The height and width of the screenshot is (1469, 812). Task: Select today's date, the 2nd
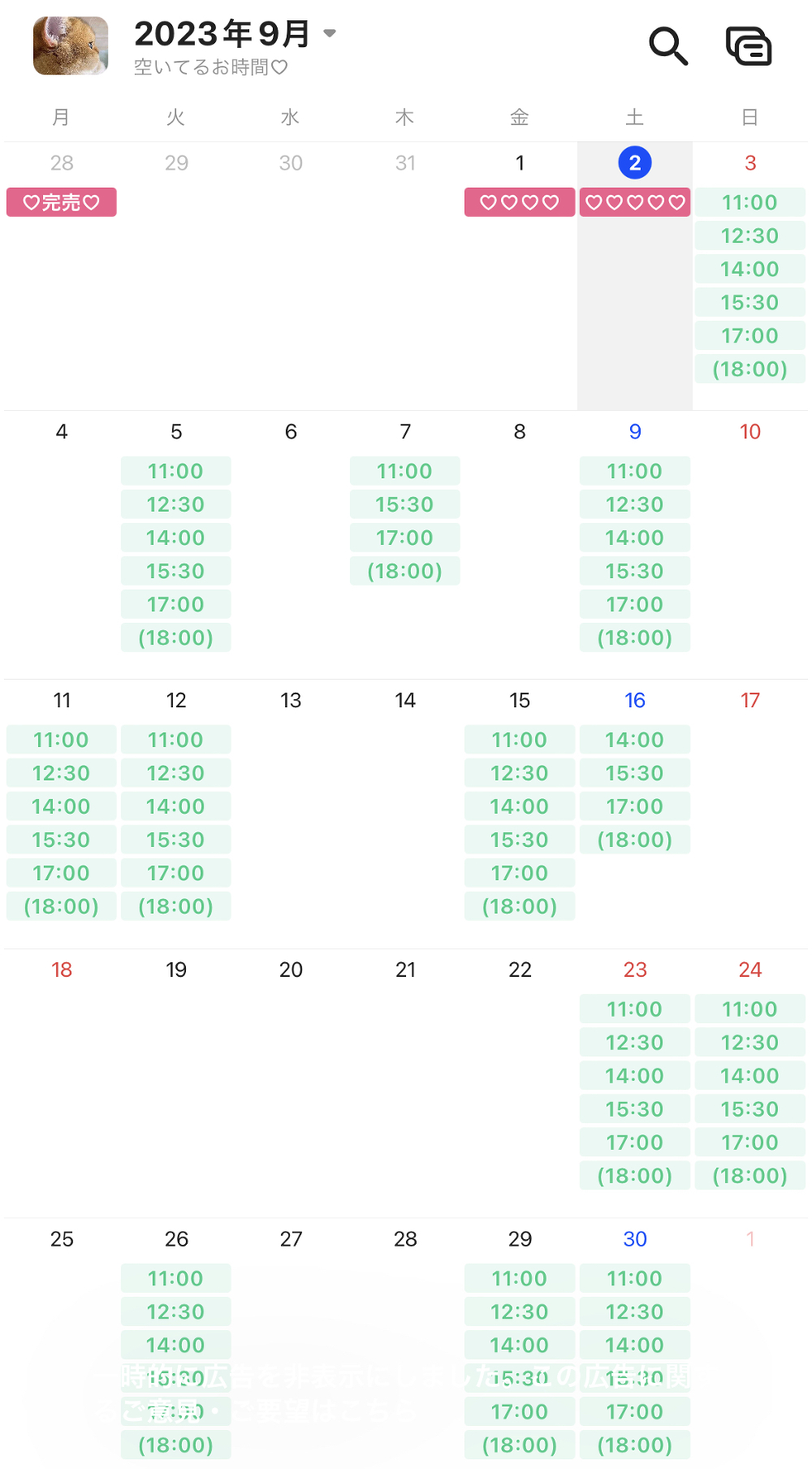pyautogui.click(x=635, y=163)
